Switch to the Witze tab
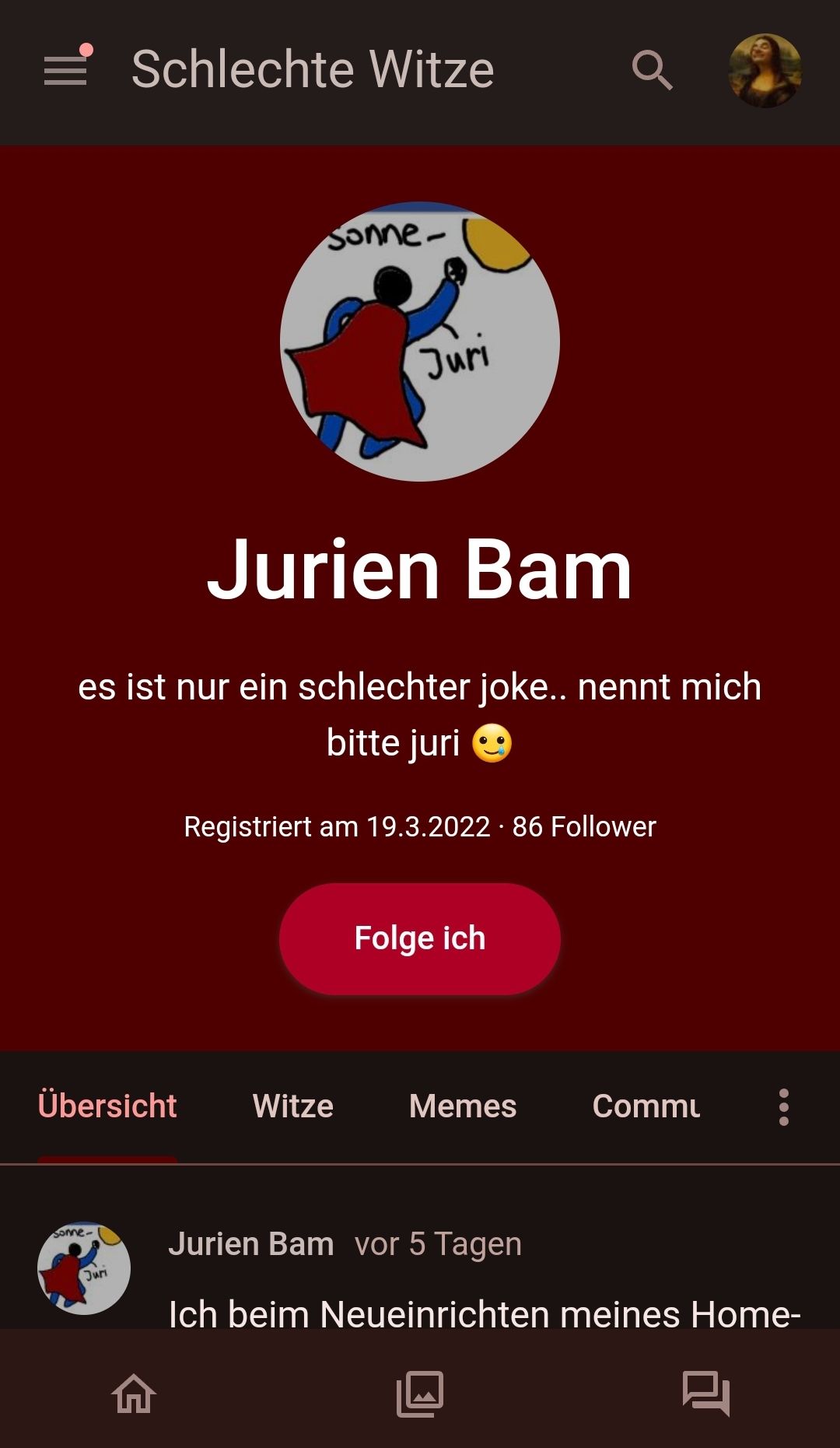This screenshot has height=1448, width=840. pyautogui.click(x=293, y=1106)
